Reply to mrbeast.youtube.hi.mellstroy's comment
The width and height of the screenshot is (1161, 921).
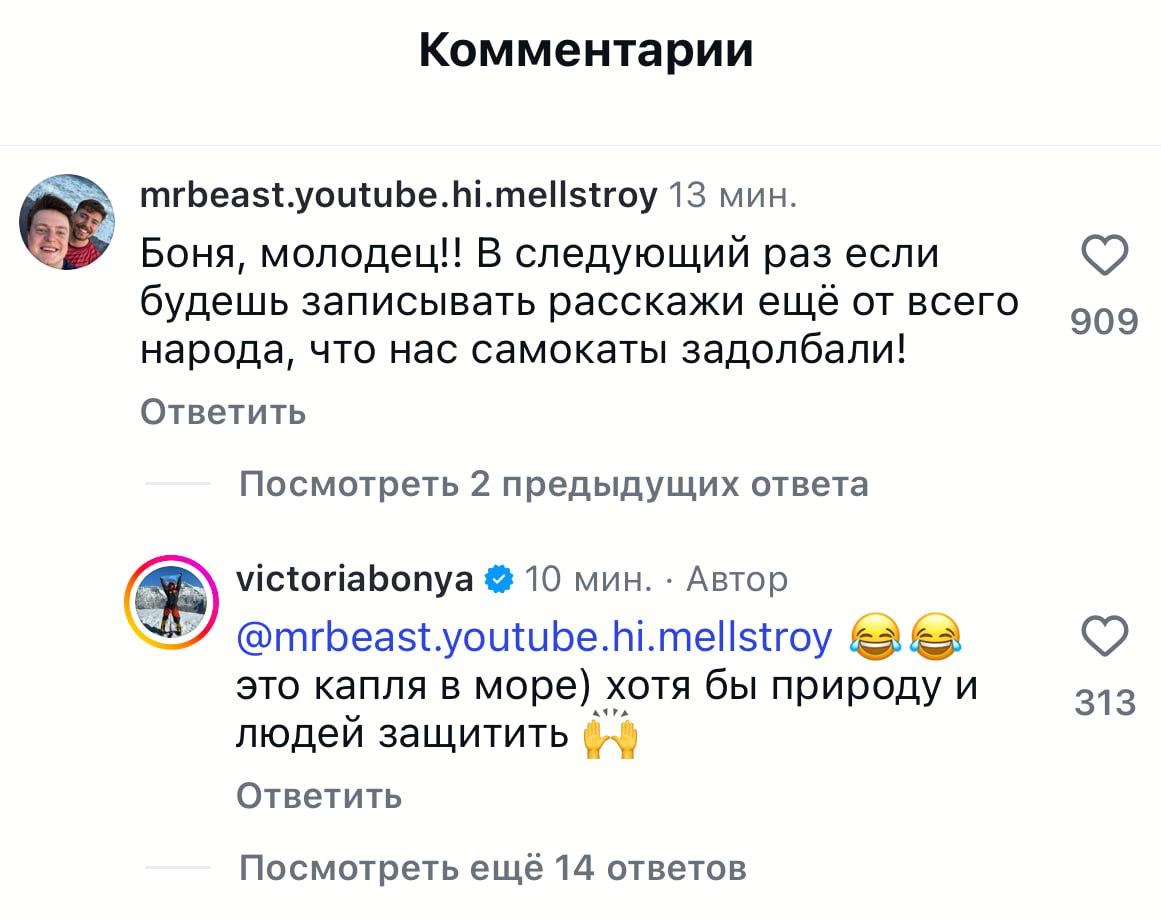tap(222, 412)
